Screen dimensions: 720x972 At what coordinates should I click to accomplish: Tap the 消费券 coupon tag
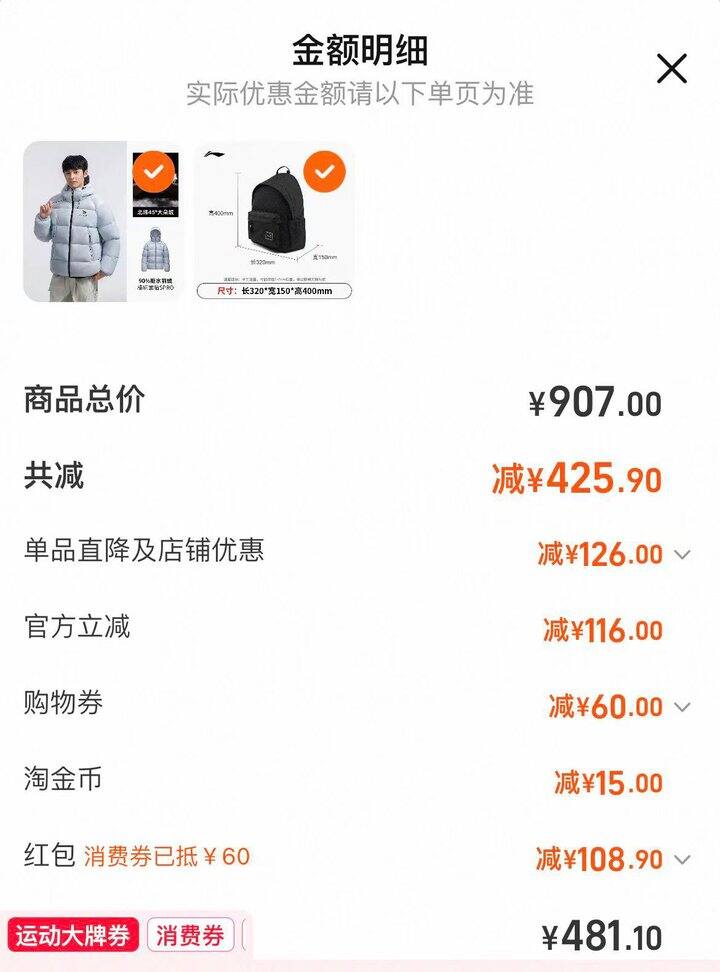[190, 937]
